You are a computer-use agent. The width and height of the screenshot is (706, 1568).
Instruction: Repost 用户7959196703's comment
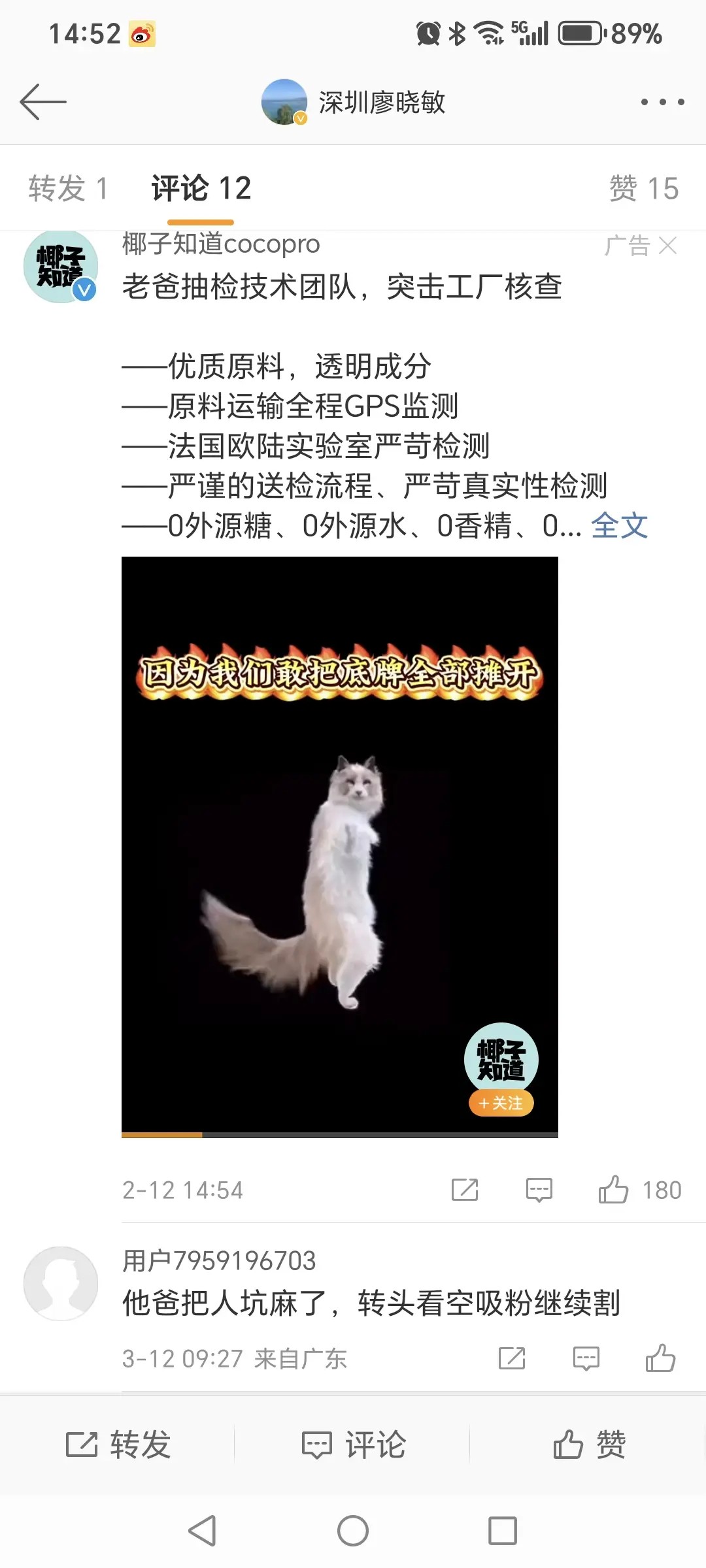tap(512, 1359)
